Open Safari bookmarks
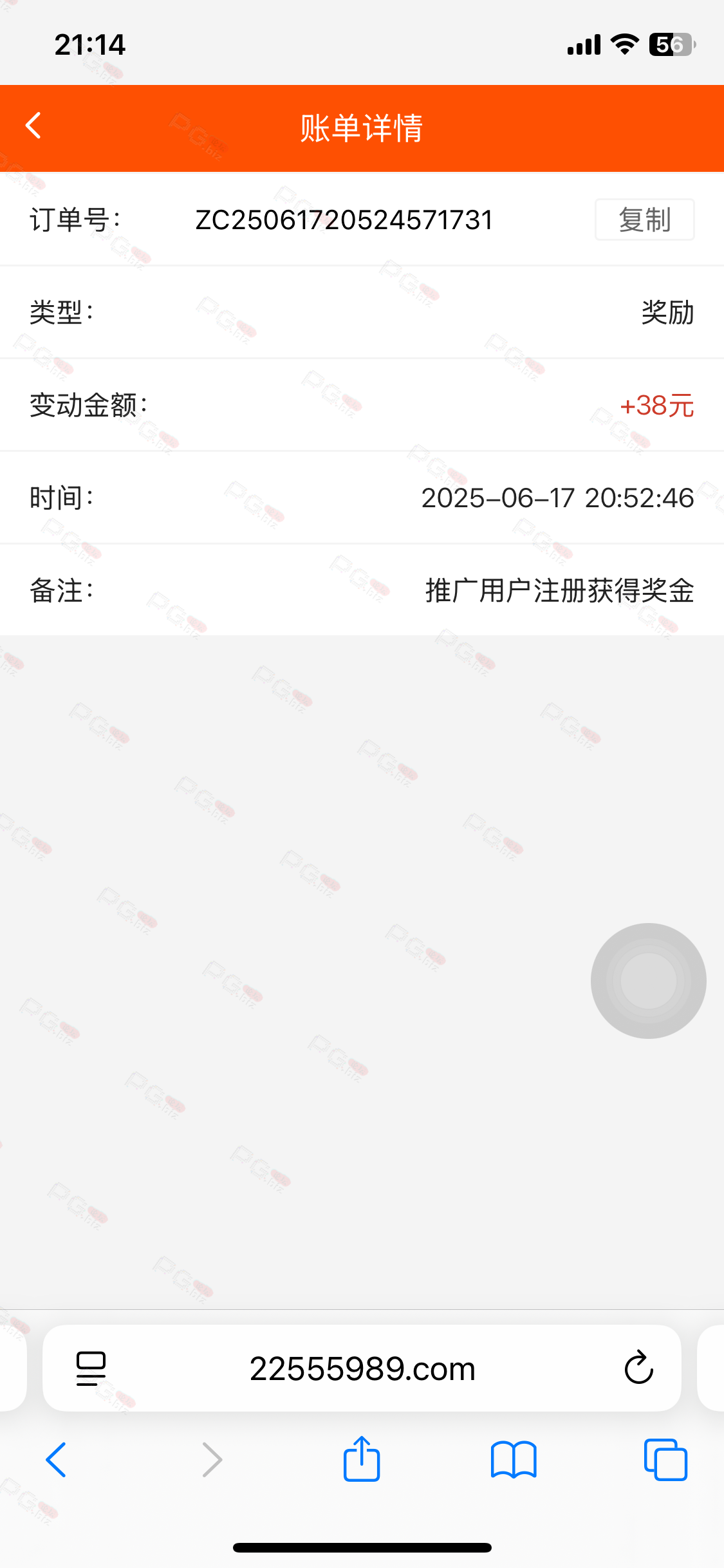 [x=513, y=1459]
